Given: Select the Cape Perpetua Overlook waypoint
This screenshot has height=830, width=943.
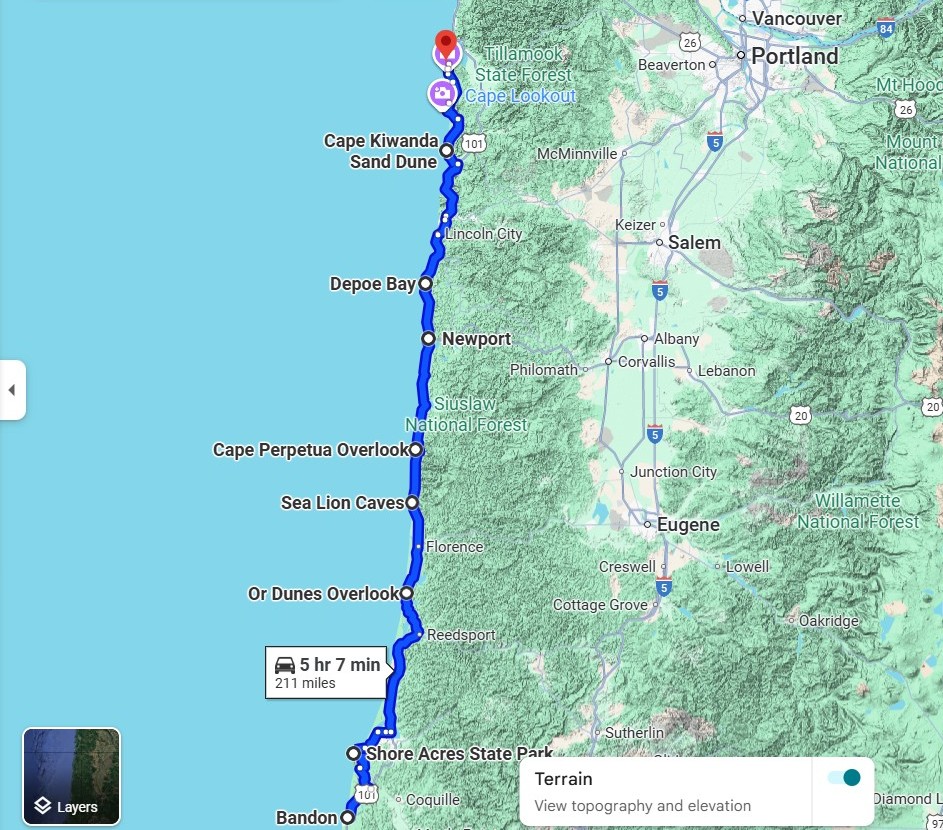Looking at the screenshot, I should pyautogui.click(x=416, y=450).
